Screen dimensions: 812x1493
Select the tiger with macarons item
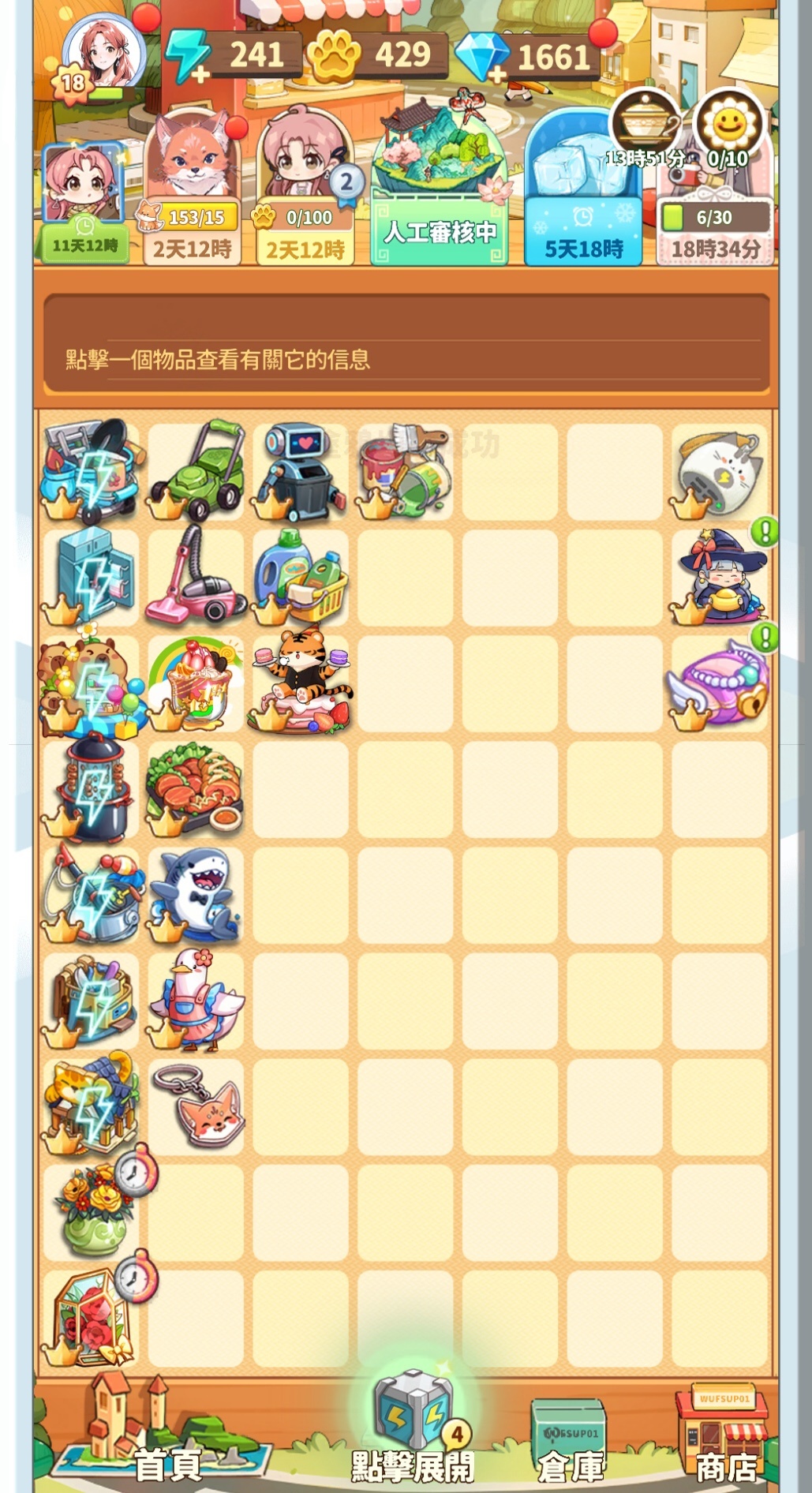point(301,680)
